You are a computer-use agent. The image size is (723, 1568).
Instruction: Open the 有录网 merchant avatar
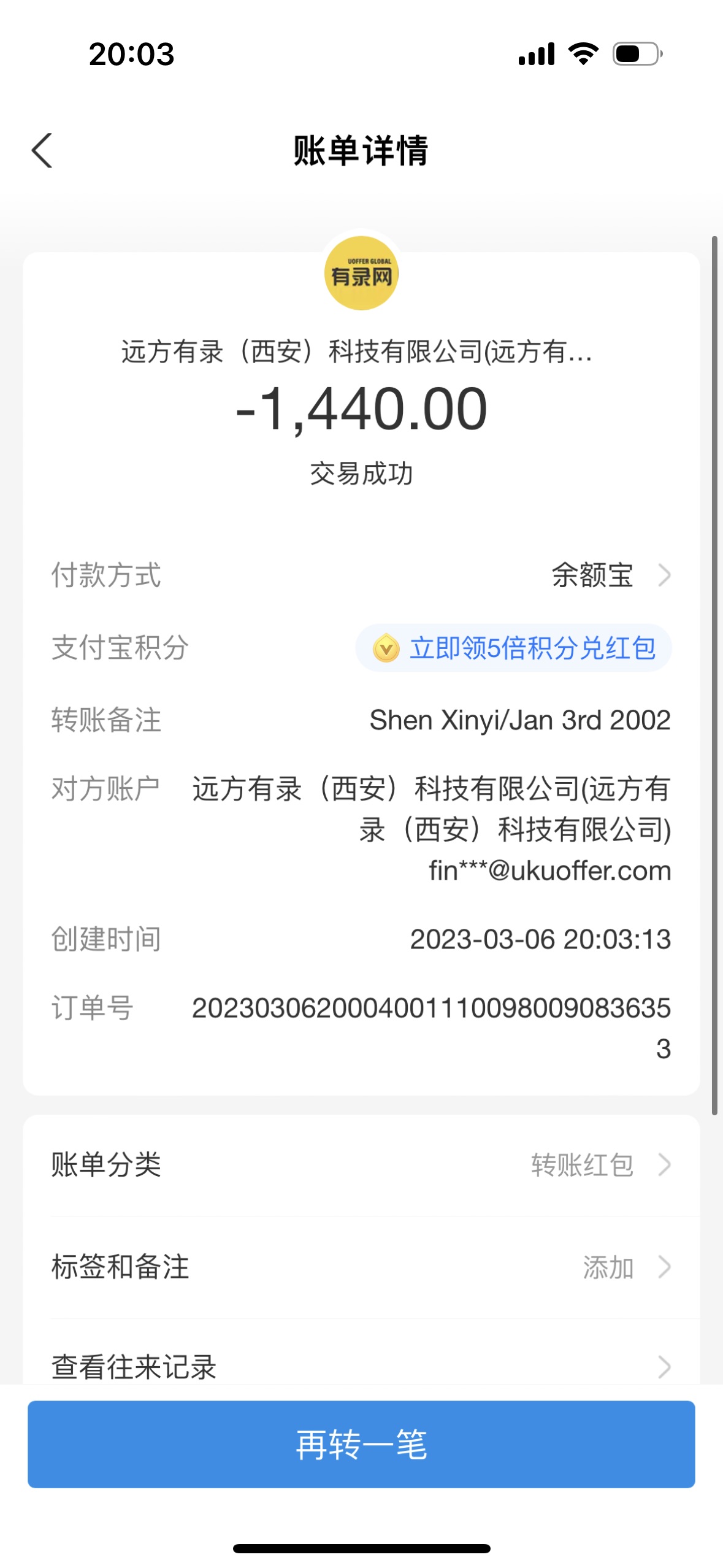click(x=361, y=274)
